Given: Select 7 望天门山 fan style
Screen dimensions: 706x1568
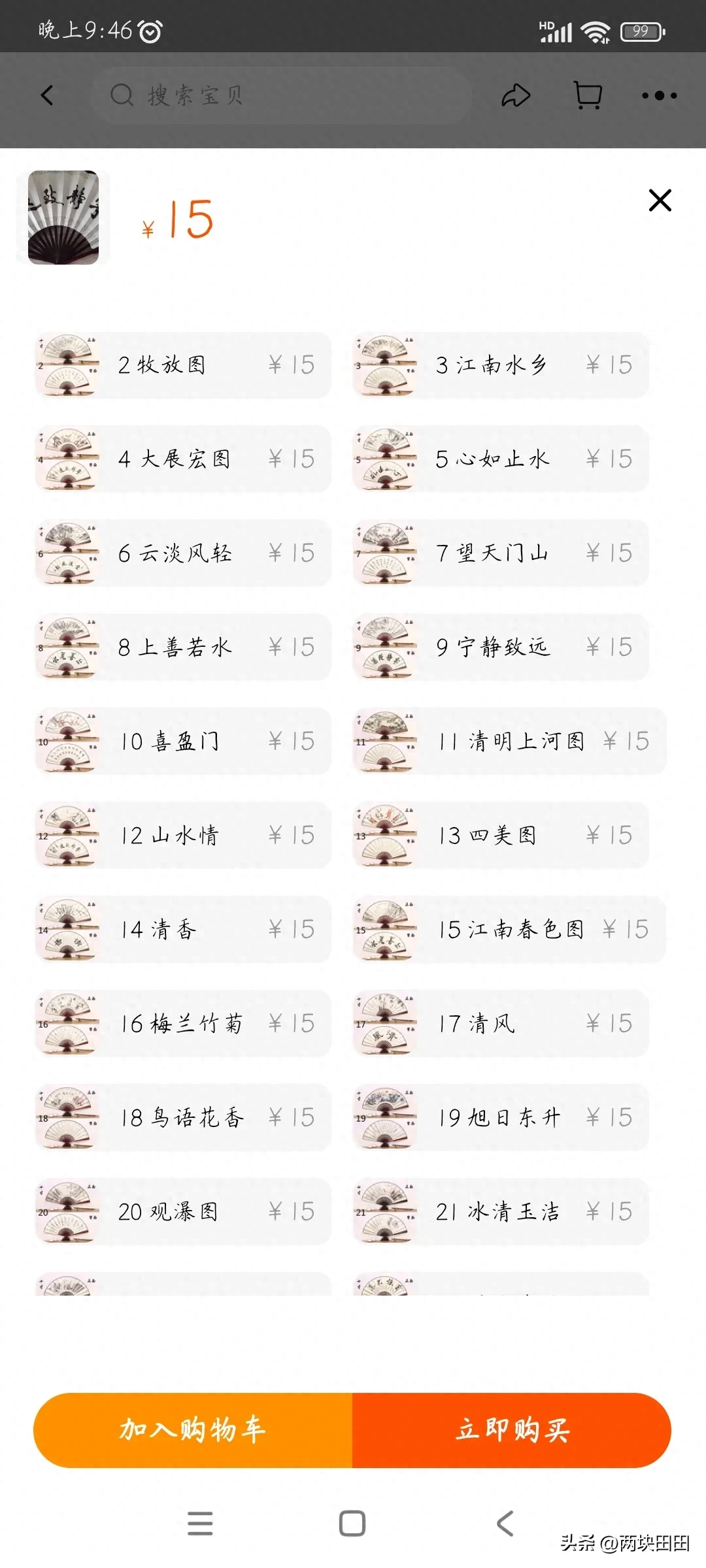Looking at the screenshot, I should click(x=501, y=553).
